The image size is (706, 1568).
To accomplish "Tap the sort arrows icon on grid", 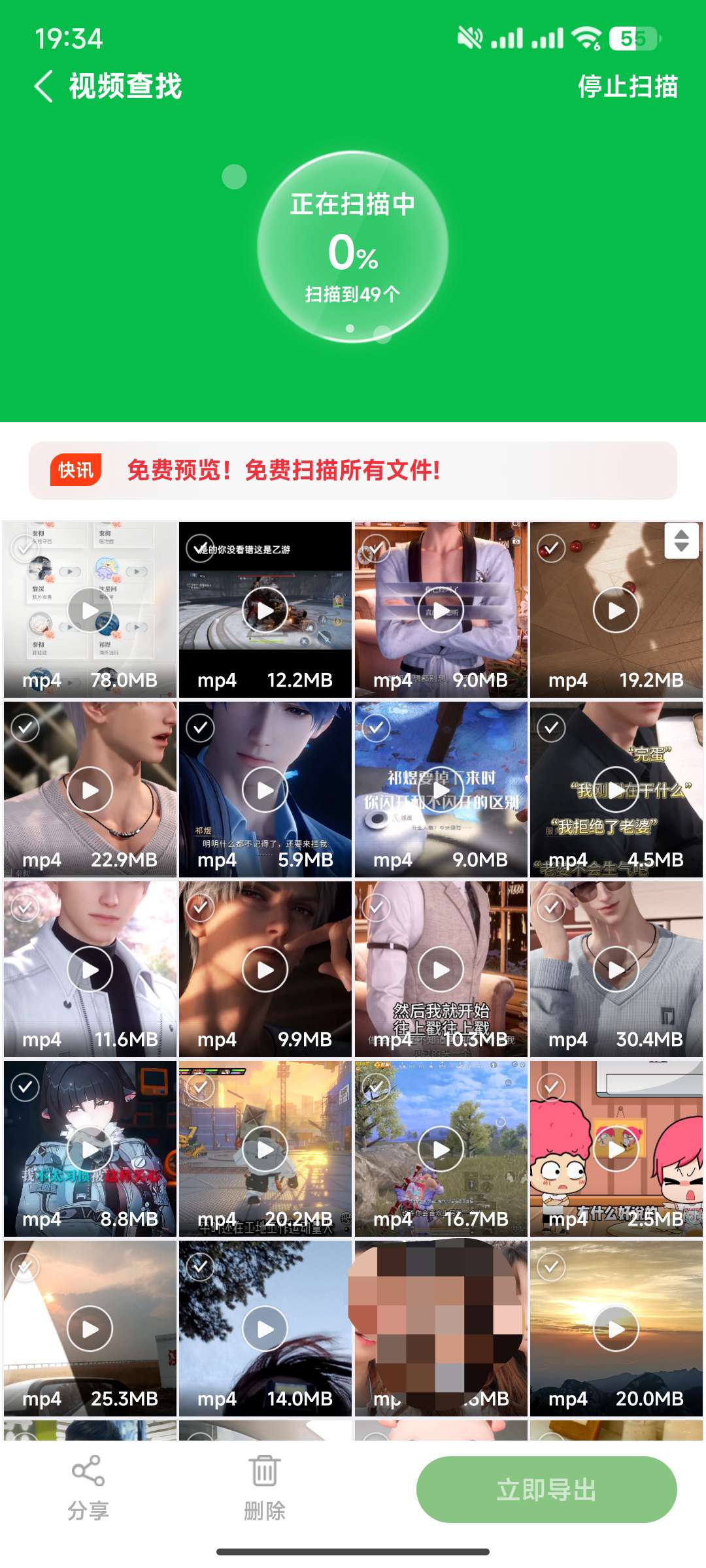I will click(x=681, y=541).
